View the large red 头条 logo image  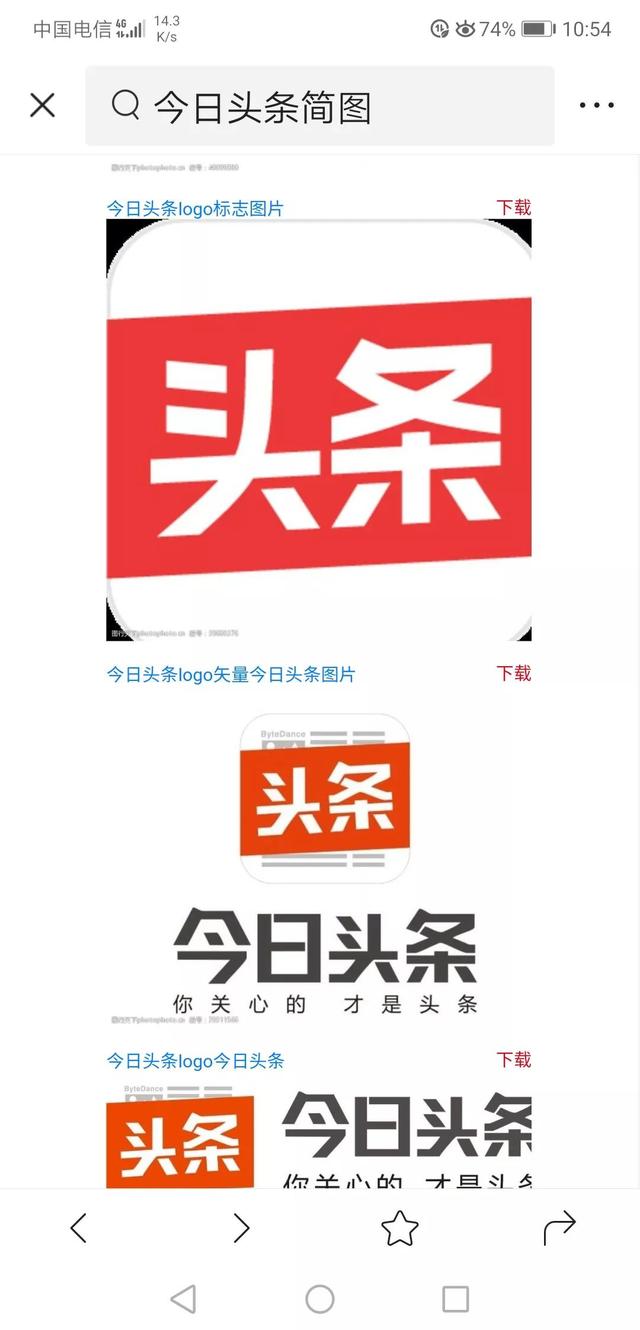click(319, 430)
